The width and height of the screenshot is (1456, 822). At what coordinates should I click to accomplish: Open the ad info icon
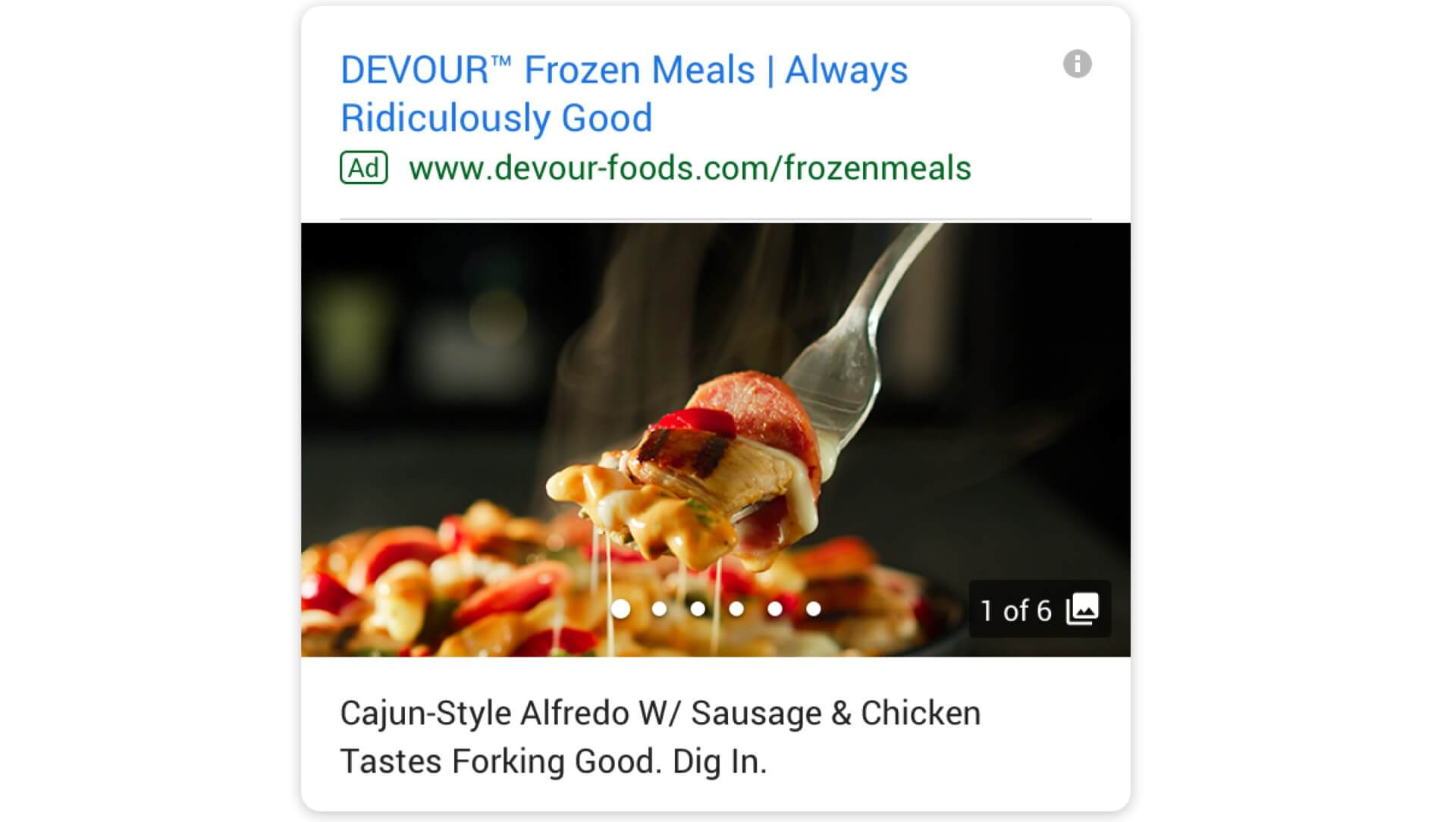point(1077,64)
